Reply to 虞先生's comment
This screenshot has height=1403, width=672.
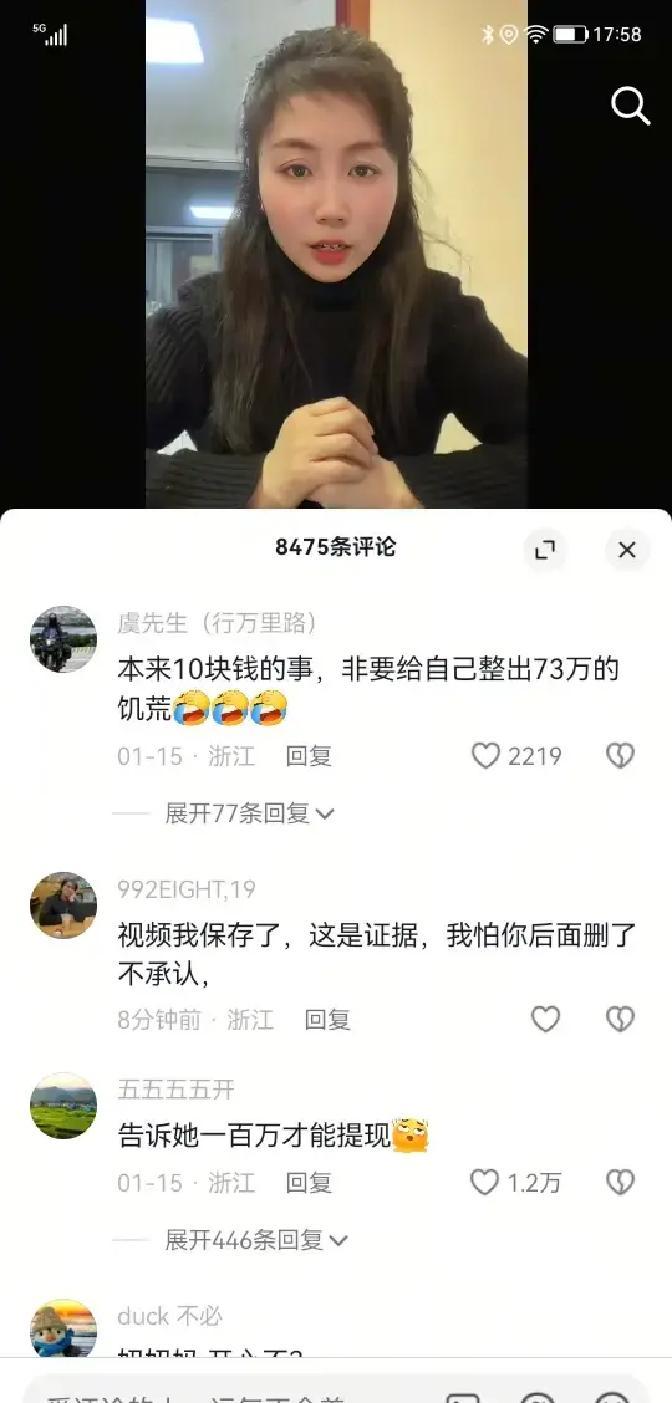click(x=308, y=756)
